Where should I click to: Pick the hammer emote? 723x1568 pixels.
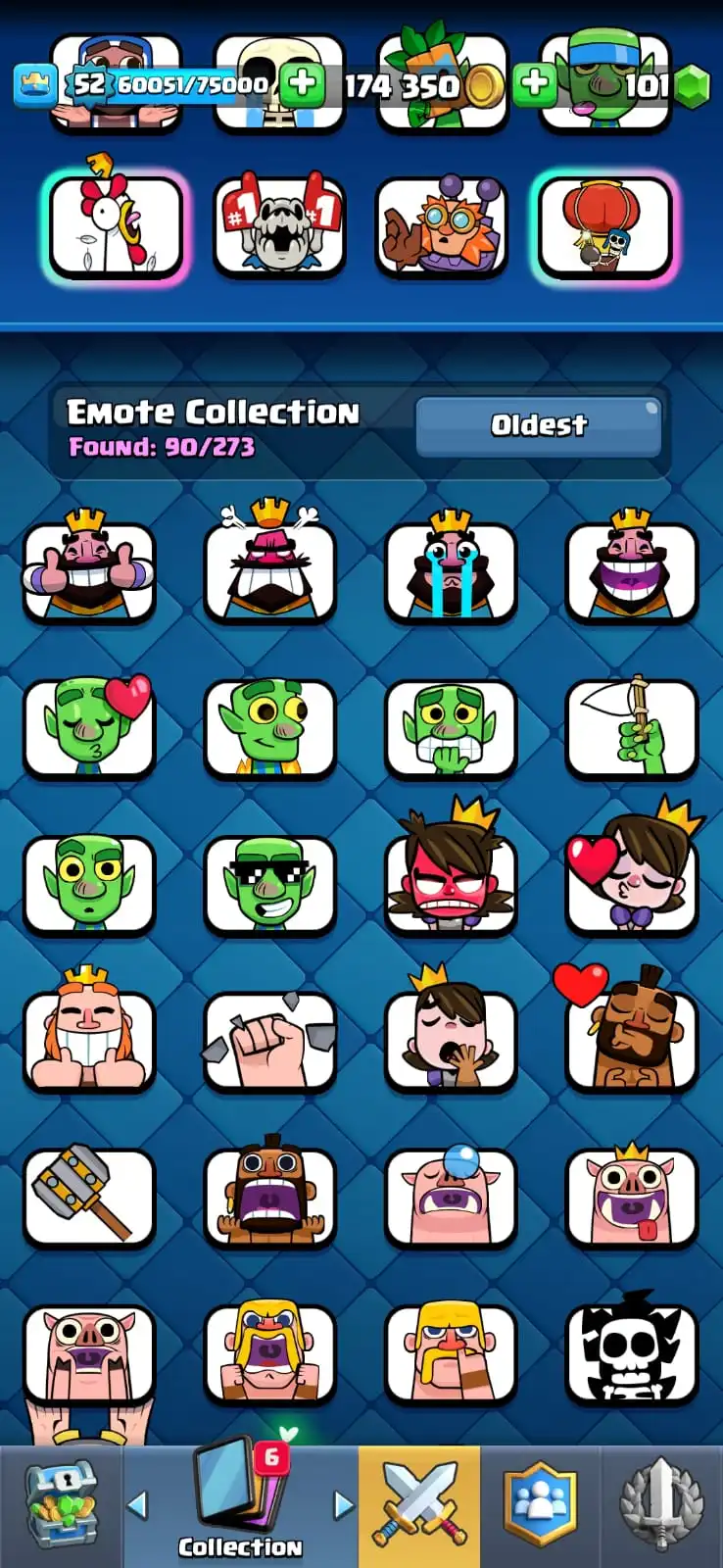[89, 1198]
